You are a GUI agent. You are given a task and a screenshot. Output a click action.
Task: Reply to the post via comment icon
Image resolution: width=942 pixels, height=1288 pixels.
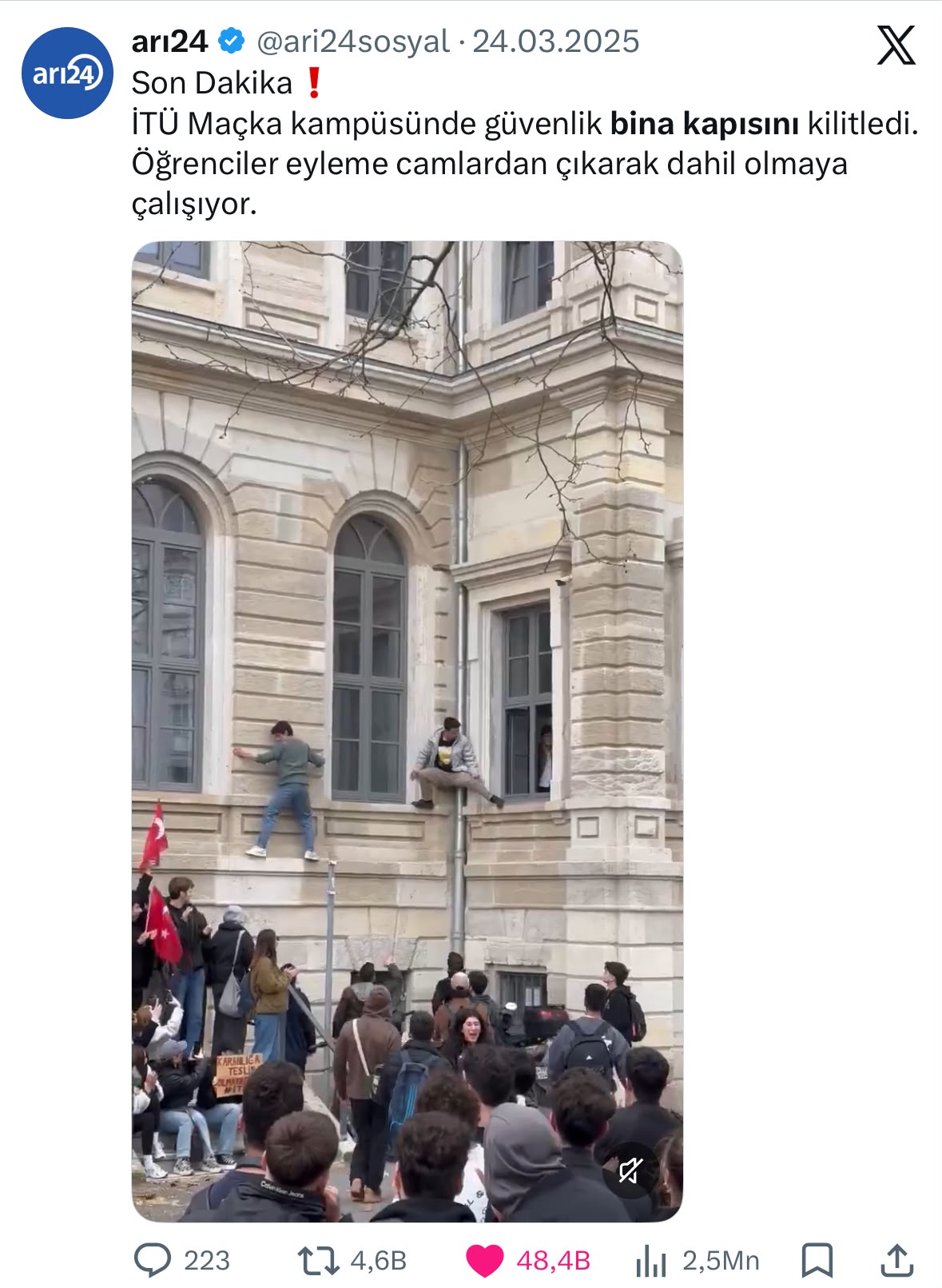152,1260
